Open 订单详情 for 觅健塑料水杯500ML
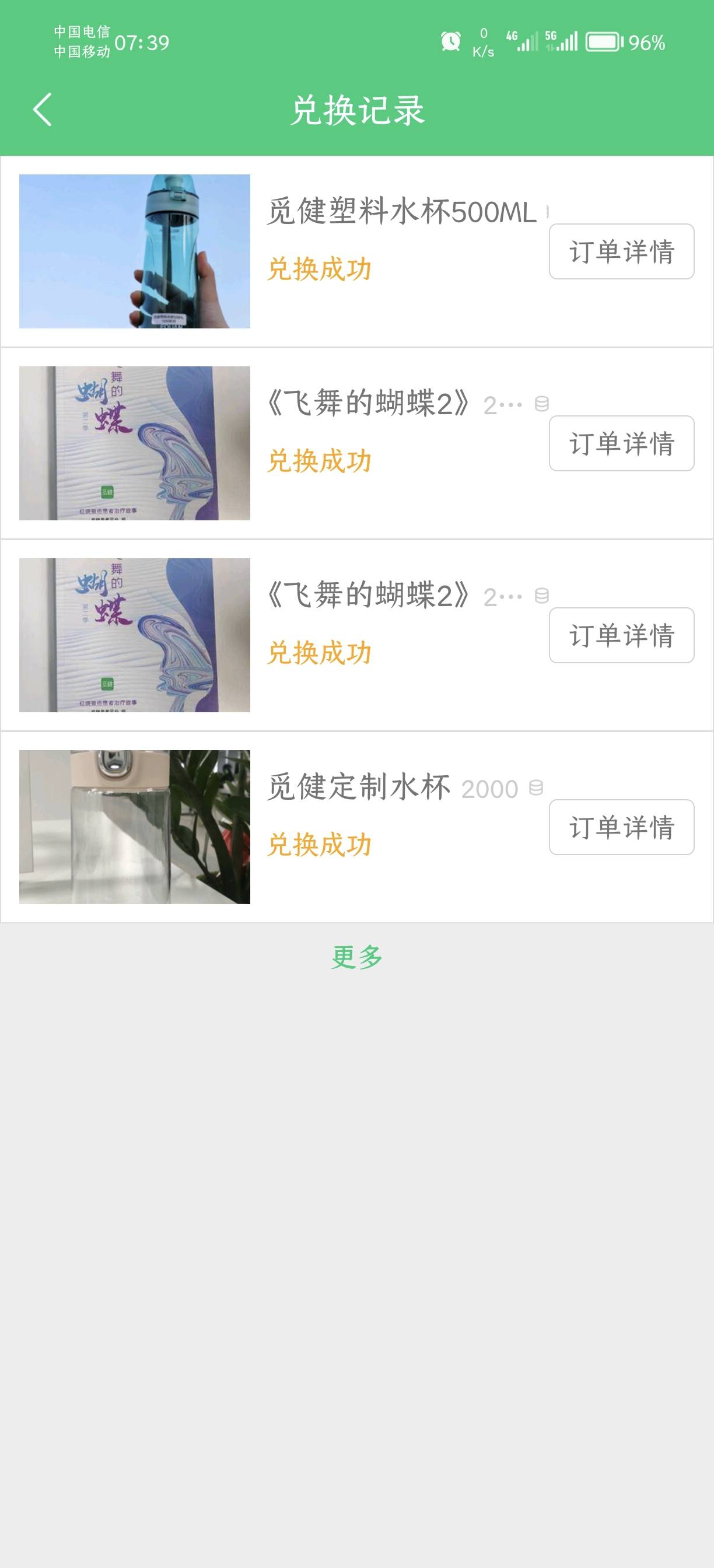Viewport: 714px width, 1568px height. pos(621,251)
